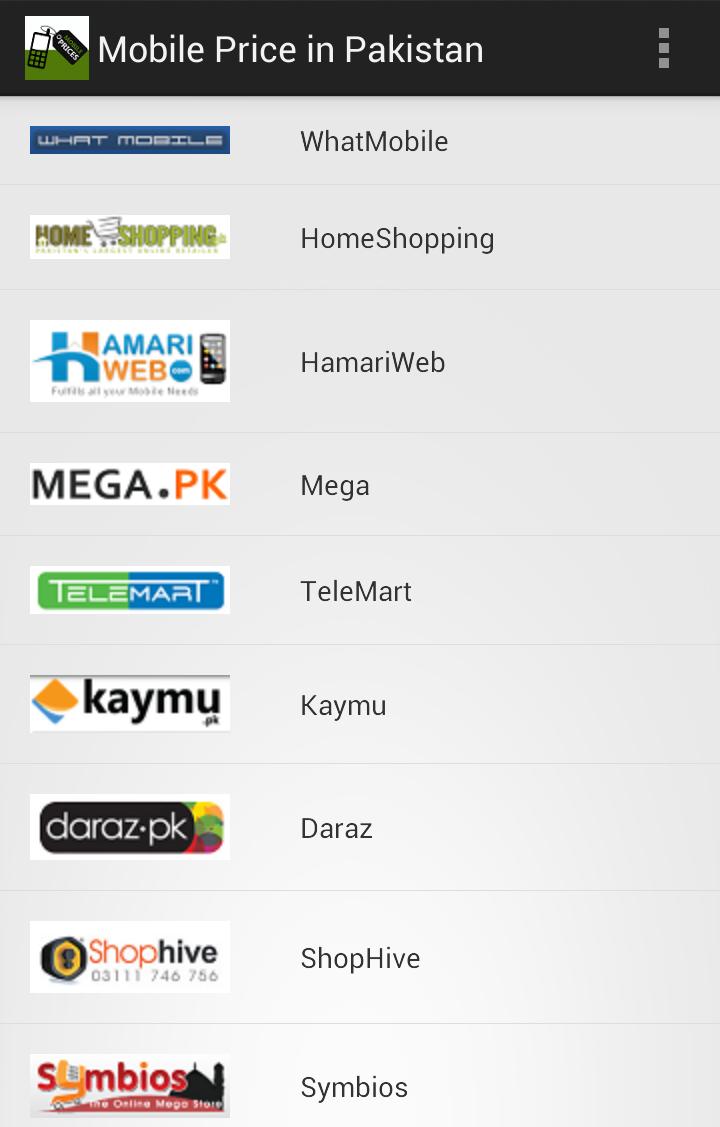Click the daraz.pk logo image
Viewport: 720px width, 1127px height.
[x=129, y=827]
